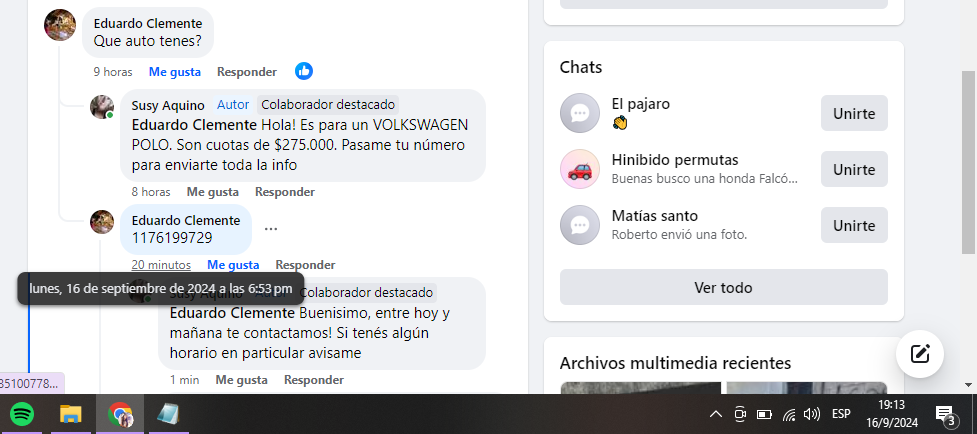The height and width of the screenshot is (434, 977).
Task: Tap Ver todo to see all chats
Action: point(723,287)
